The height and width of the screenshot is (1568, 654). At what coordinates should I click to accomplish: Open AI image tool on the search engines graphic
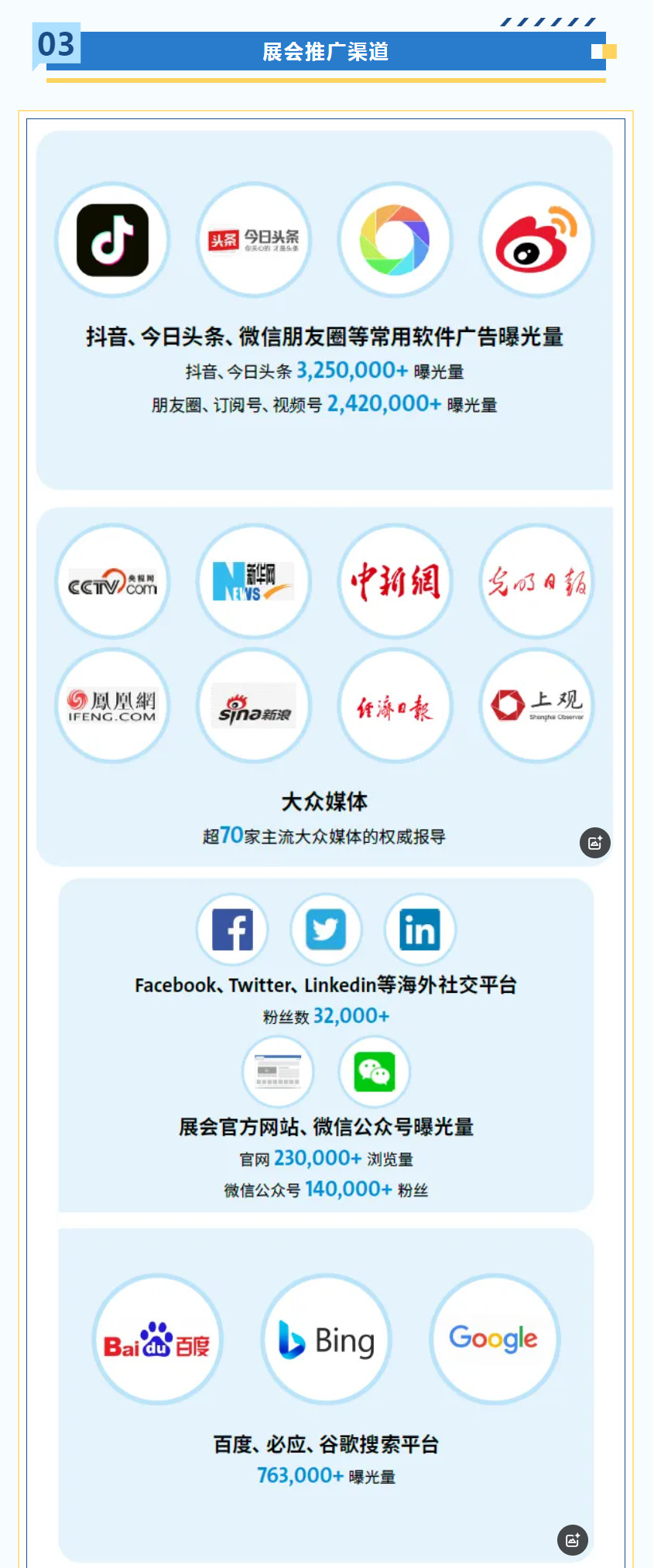coord(573,1539)
